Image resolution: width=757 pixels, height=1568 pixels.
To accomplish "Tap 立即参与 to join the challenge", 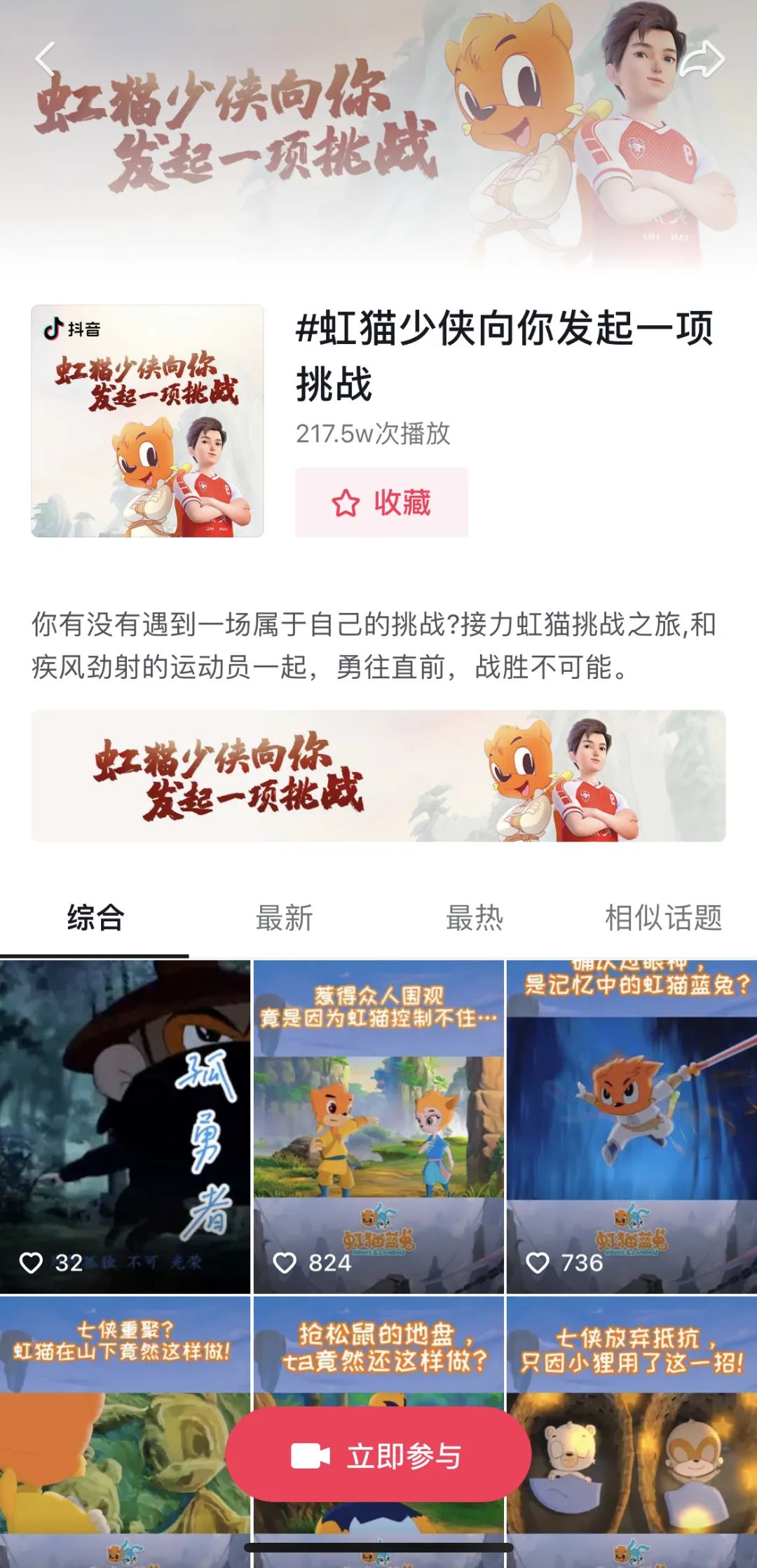I will click(x=378, y=1457).
